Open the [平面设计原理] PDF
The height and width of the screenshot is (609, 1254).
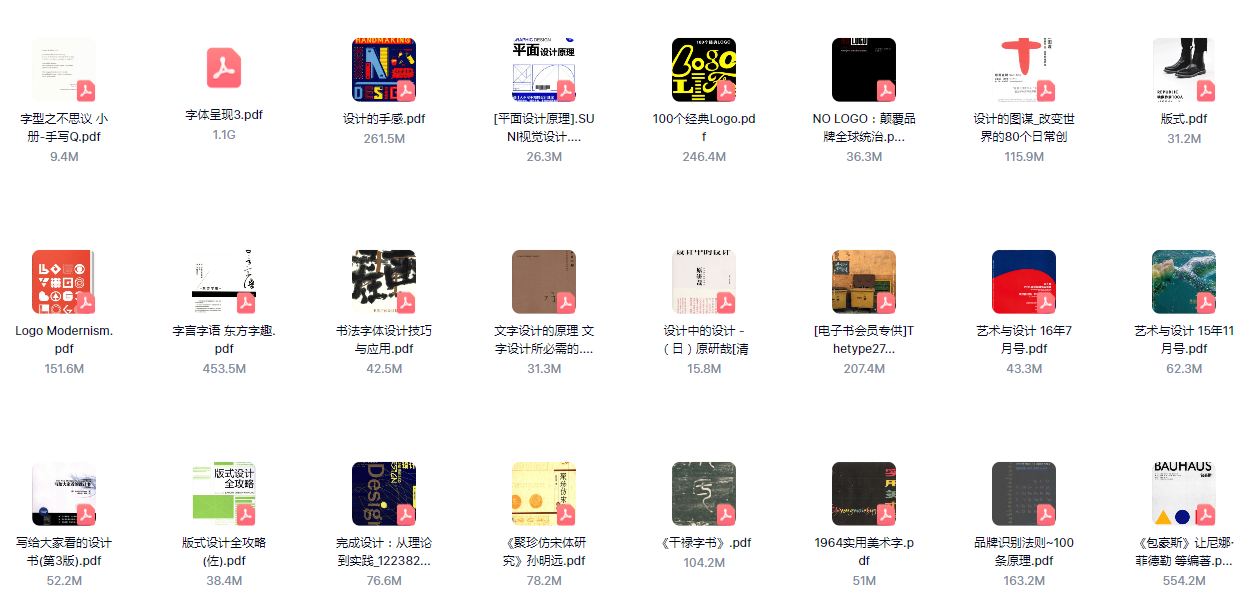544,70
